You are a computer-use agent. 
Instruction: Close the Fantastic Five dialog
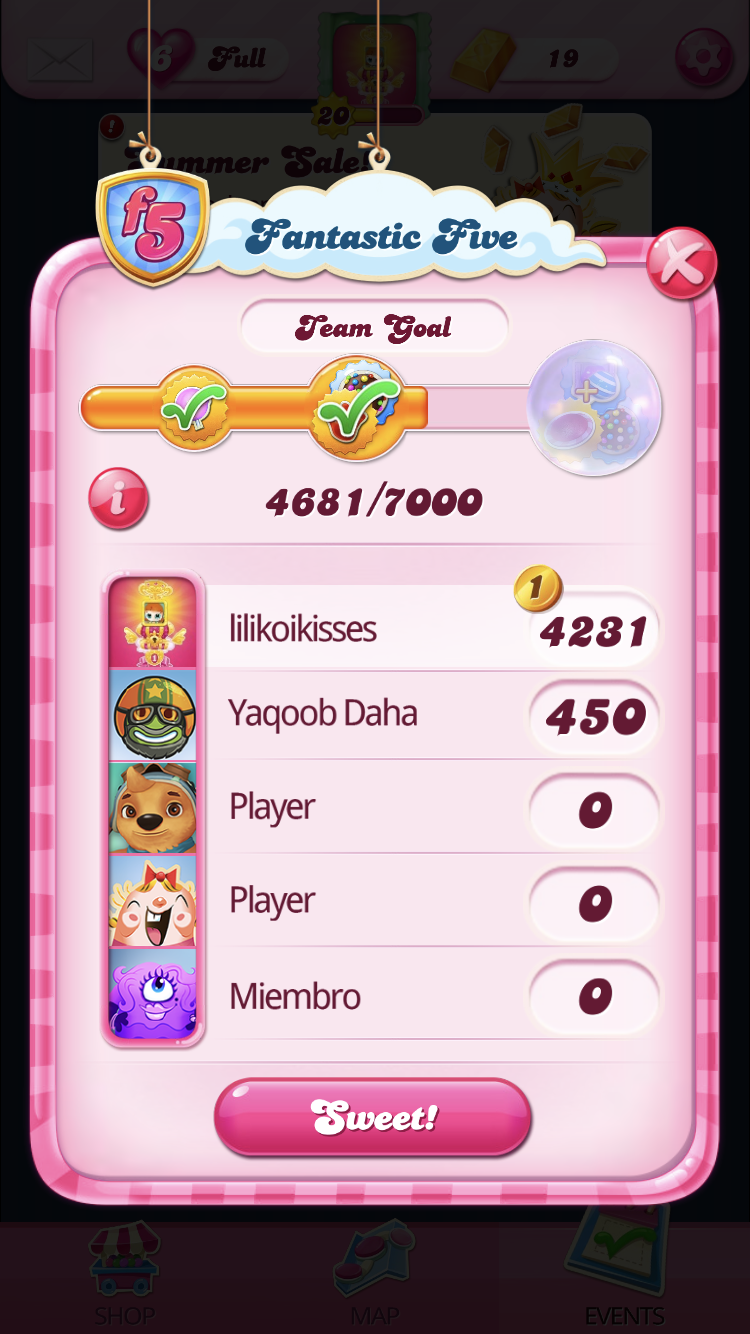coord(681,265)
